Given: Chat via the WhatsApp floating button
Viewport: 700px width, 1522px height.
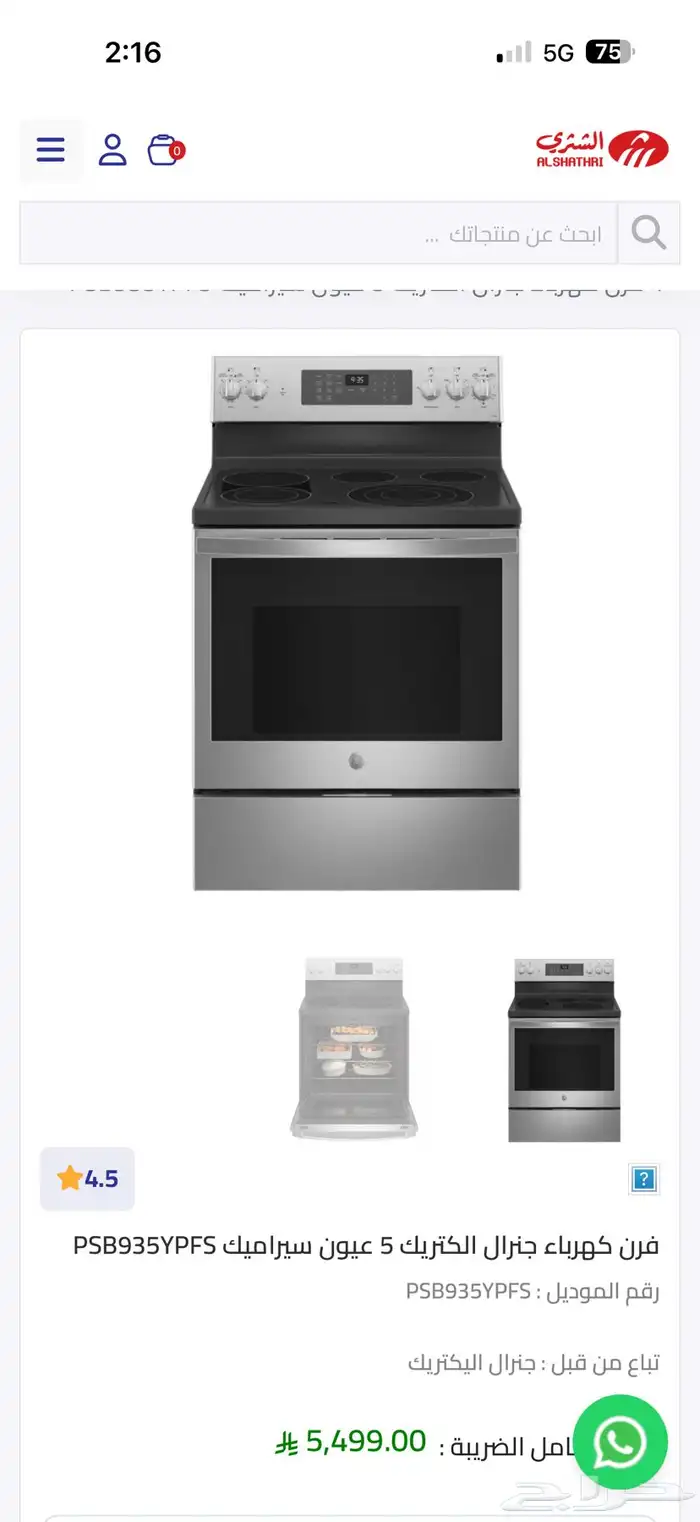Looking at the screenshot, I should pos(620,1442).
